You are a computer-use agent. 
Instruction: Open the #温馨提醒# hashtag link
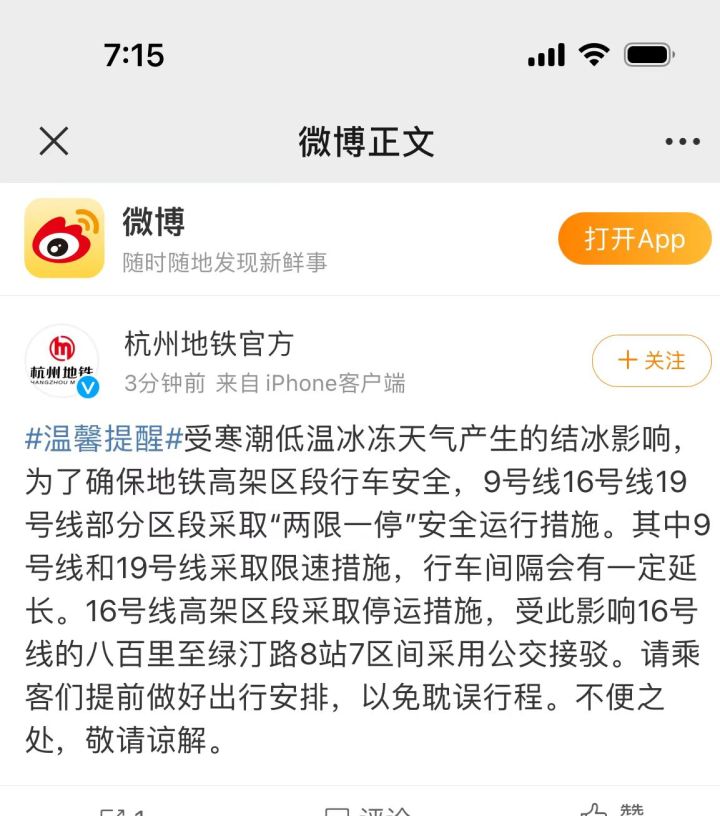(x=104, y=438)
